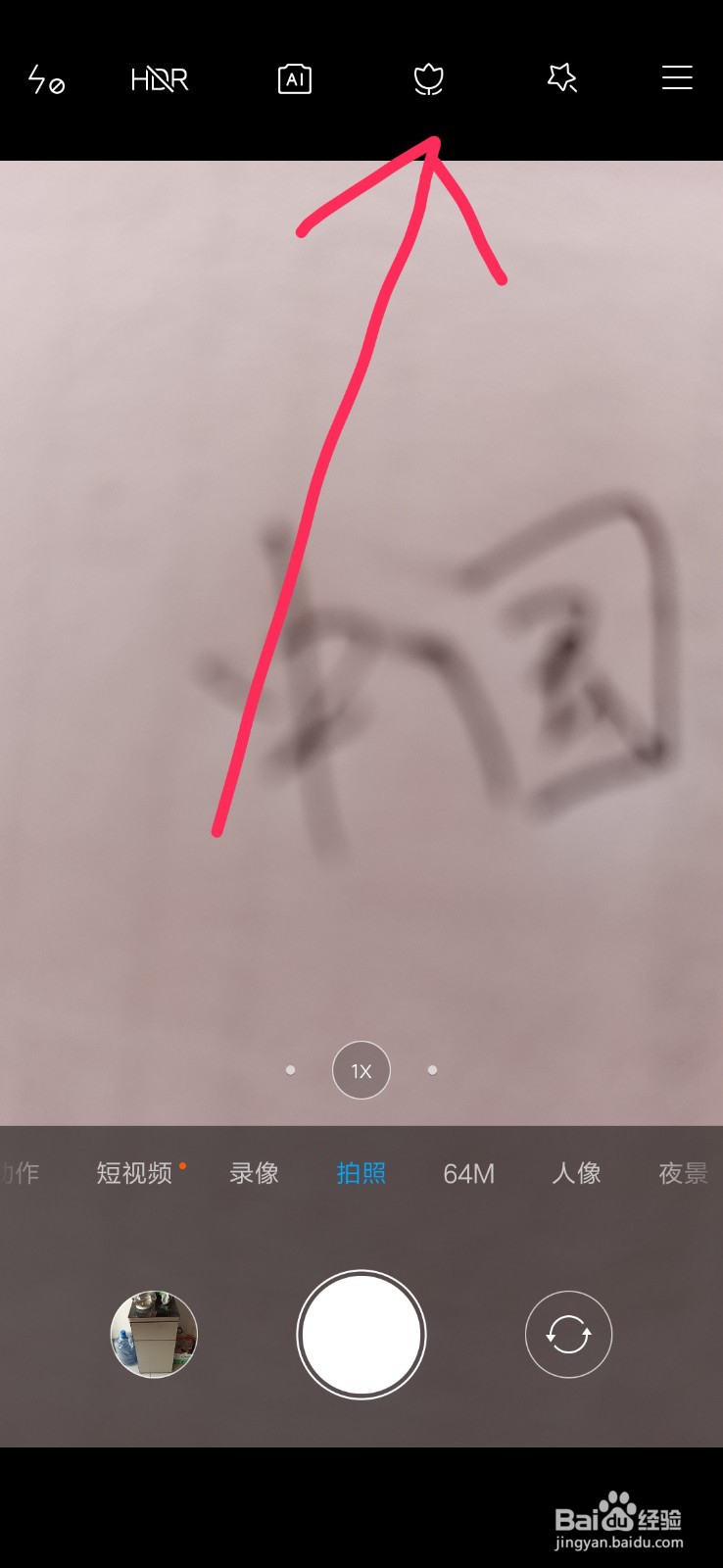Tap the shutter button to take photo
Screen dimensions: 723x1568
coord(361,1334)
